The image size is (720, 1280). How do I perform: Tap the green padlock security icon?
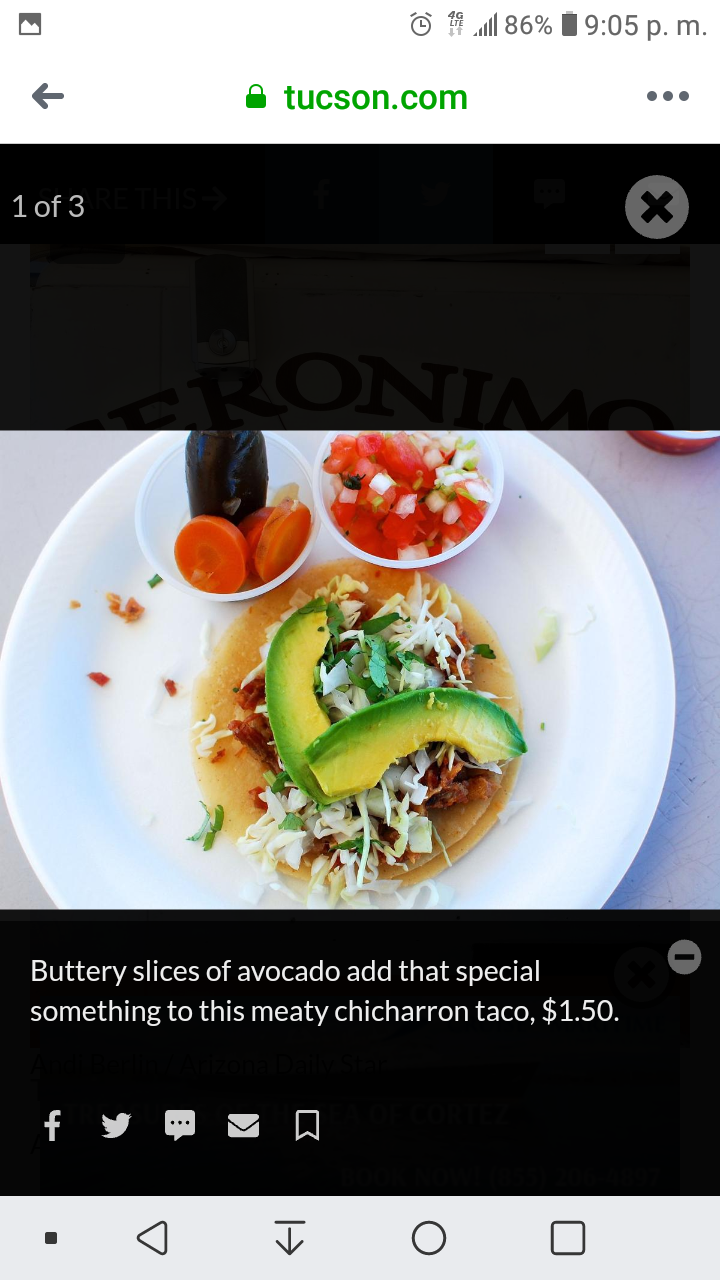point(256,96)
